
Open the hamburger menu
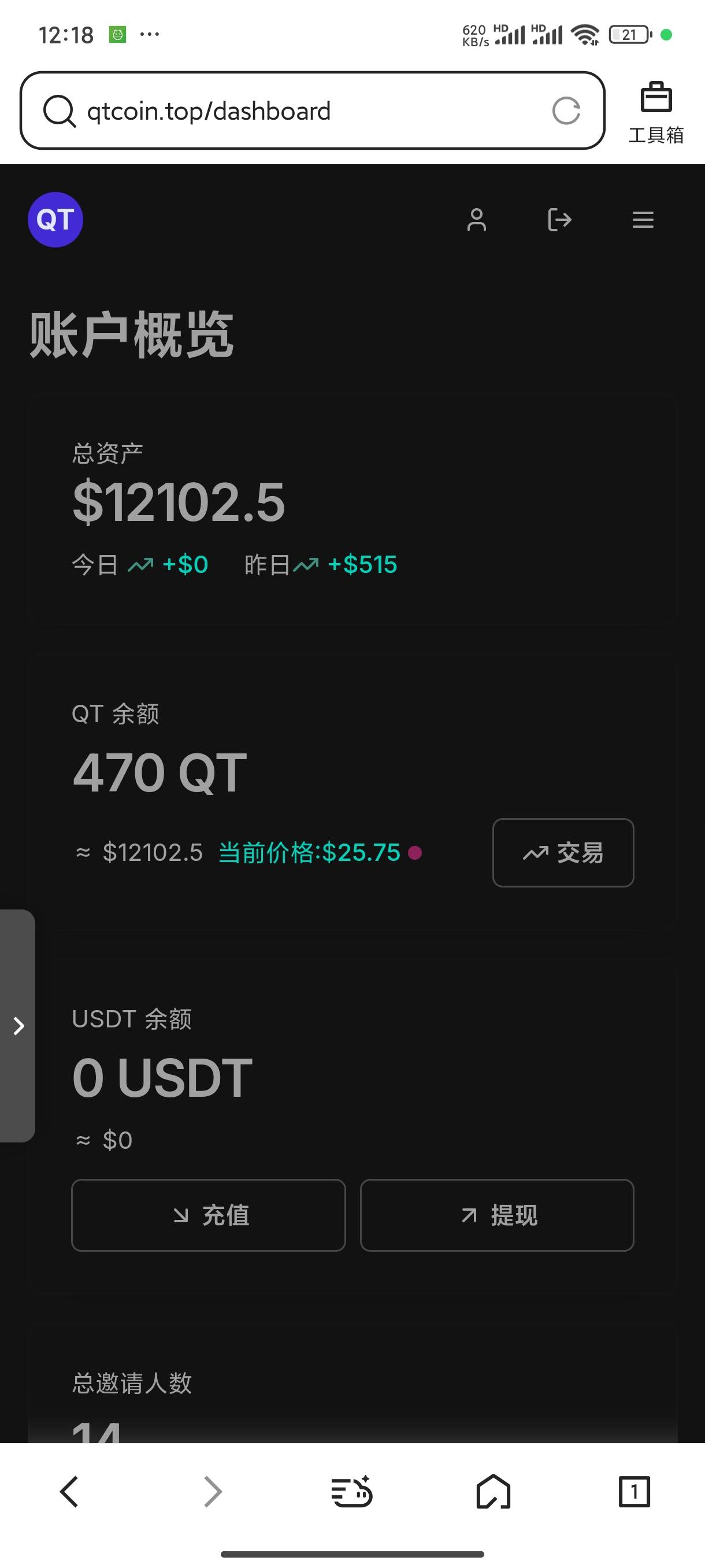pos(643,220)
